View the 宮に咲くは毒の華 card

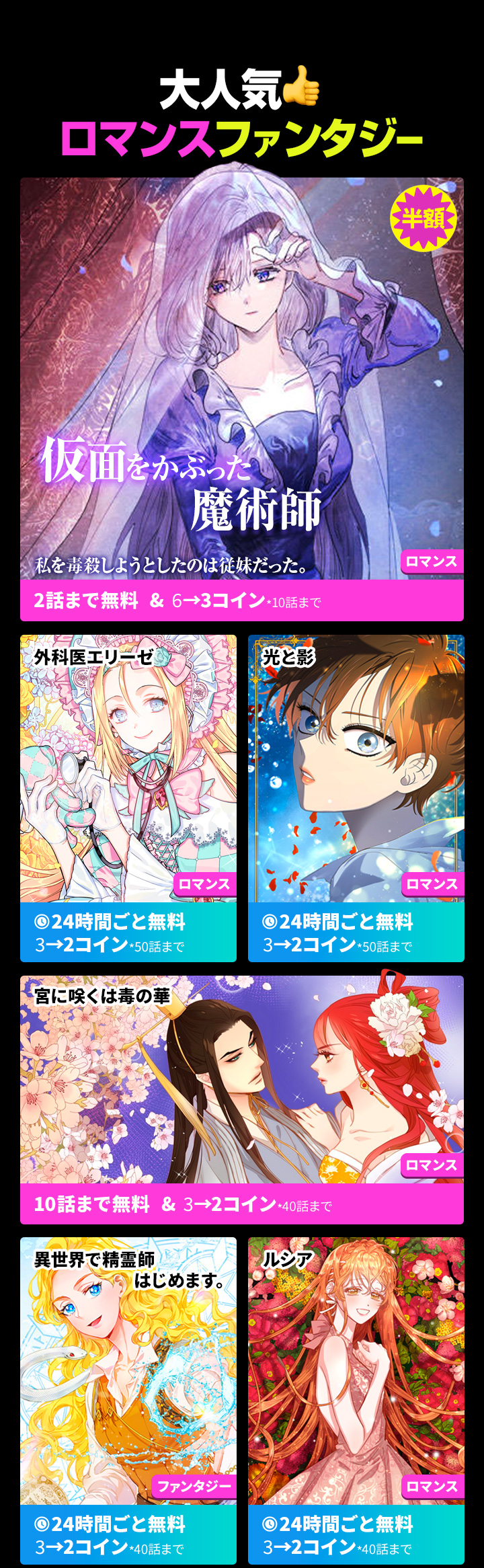(242, 1099)
